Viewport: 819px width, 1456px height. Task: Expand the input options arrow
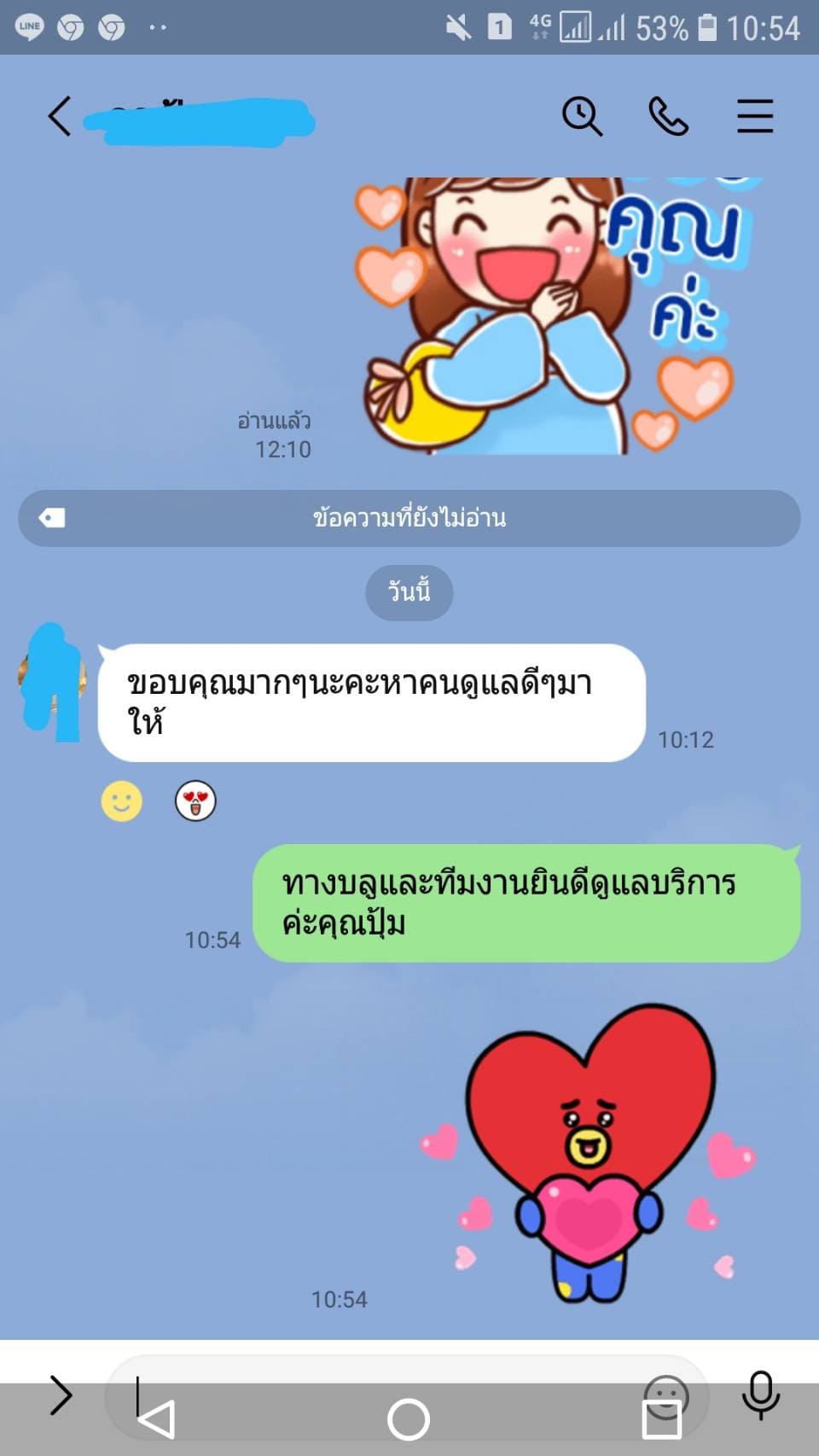pos(60,1395)
